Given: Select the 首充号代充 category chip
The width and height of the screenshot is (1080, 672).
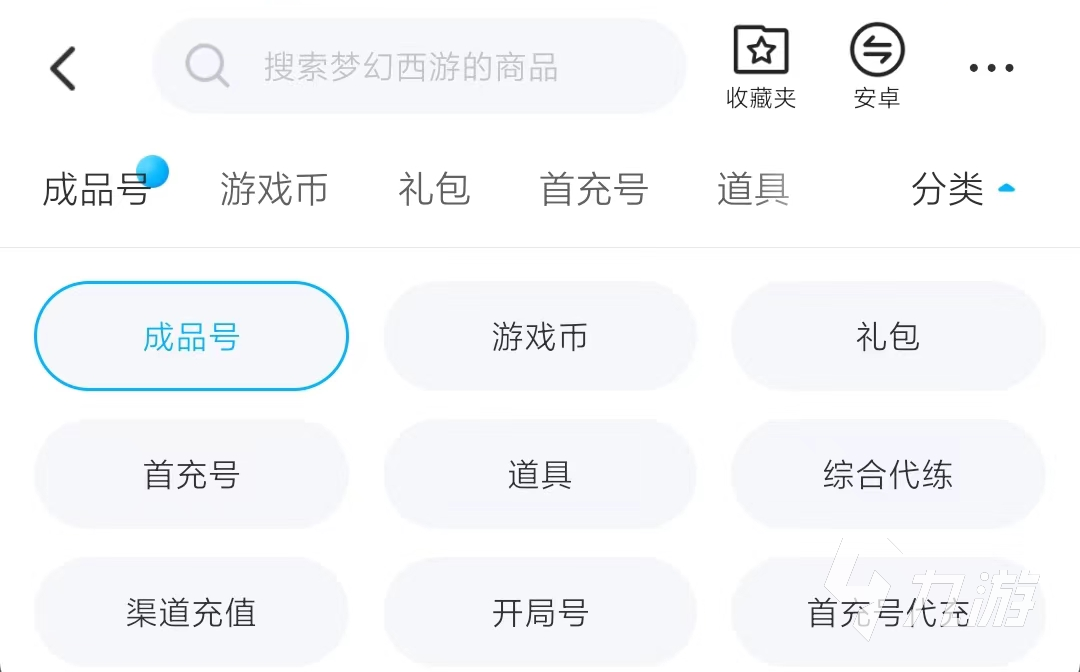Looking at the screenshot, I should 888,611.
